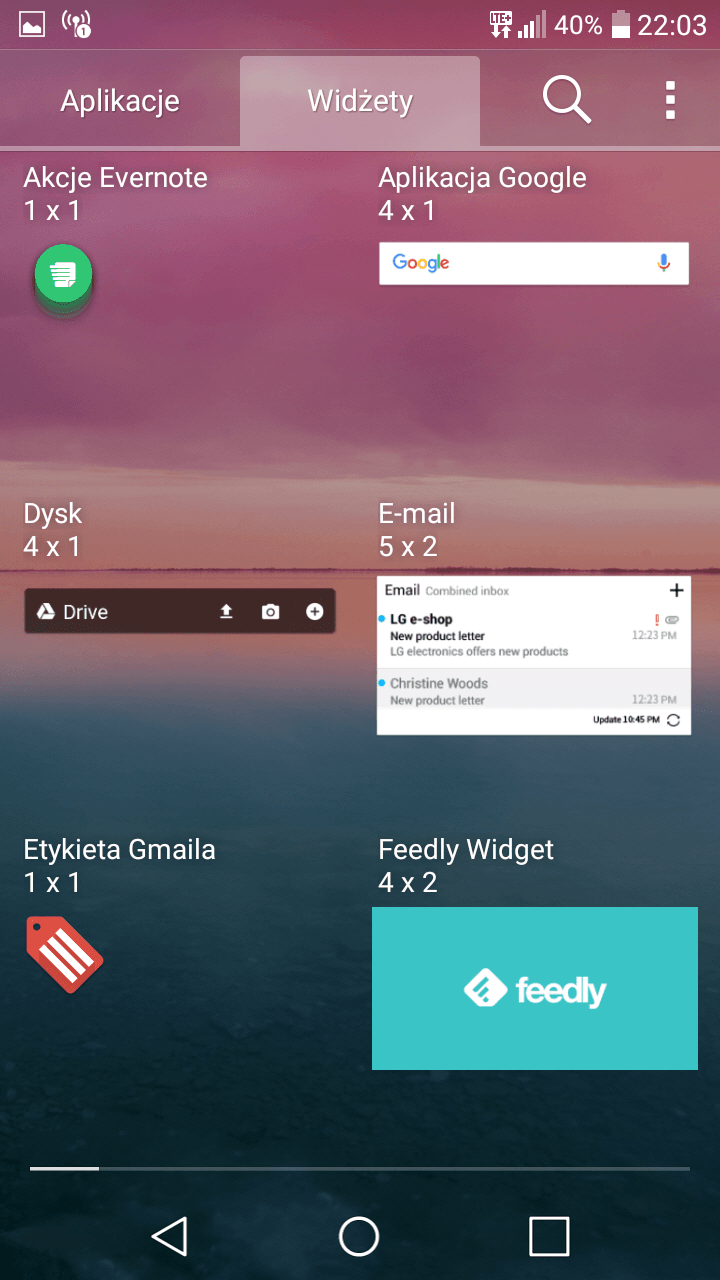The width and height of the screenshot is (720, 1280).
Task: Open the search magnifier icon
Action: coord(566,101)
